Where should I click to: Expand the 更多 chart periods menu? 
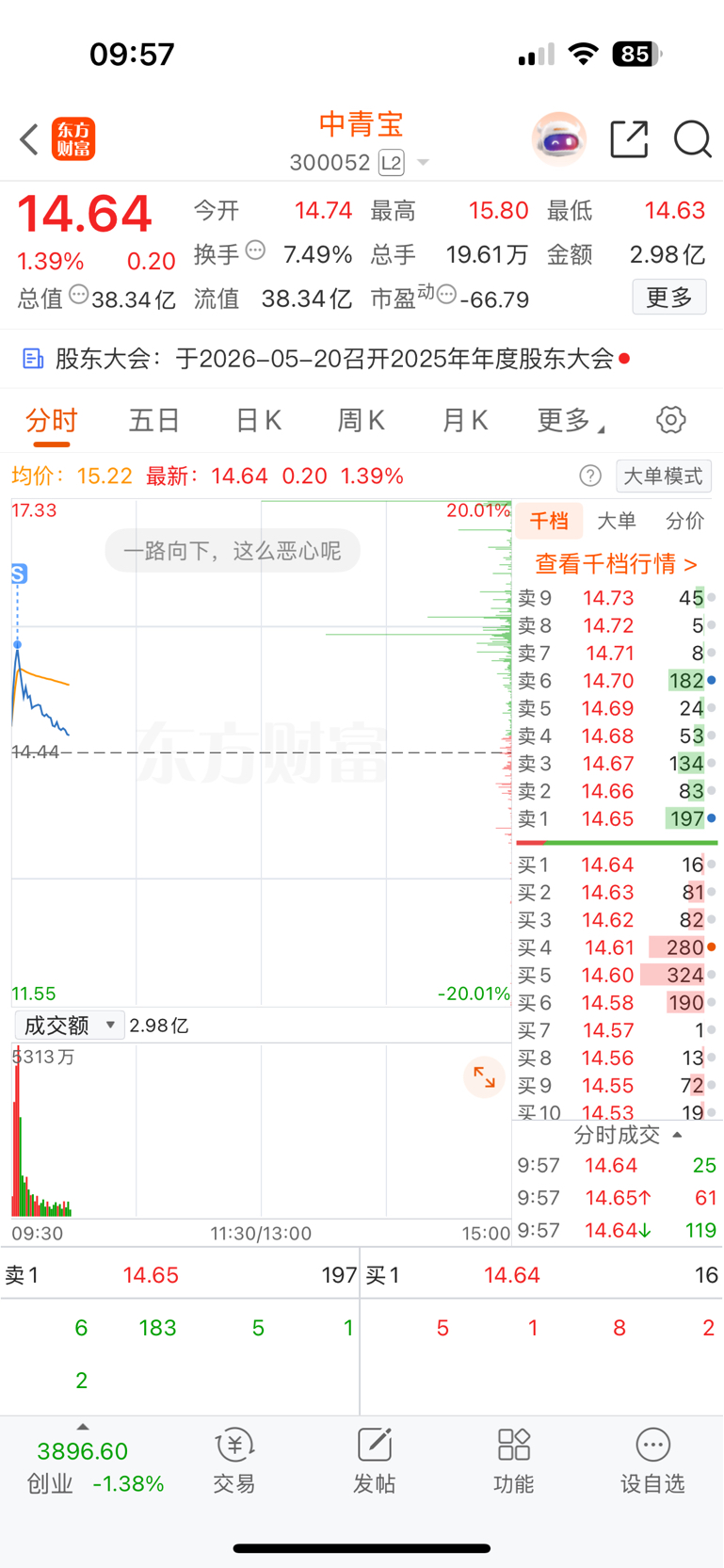click(570, 420)
